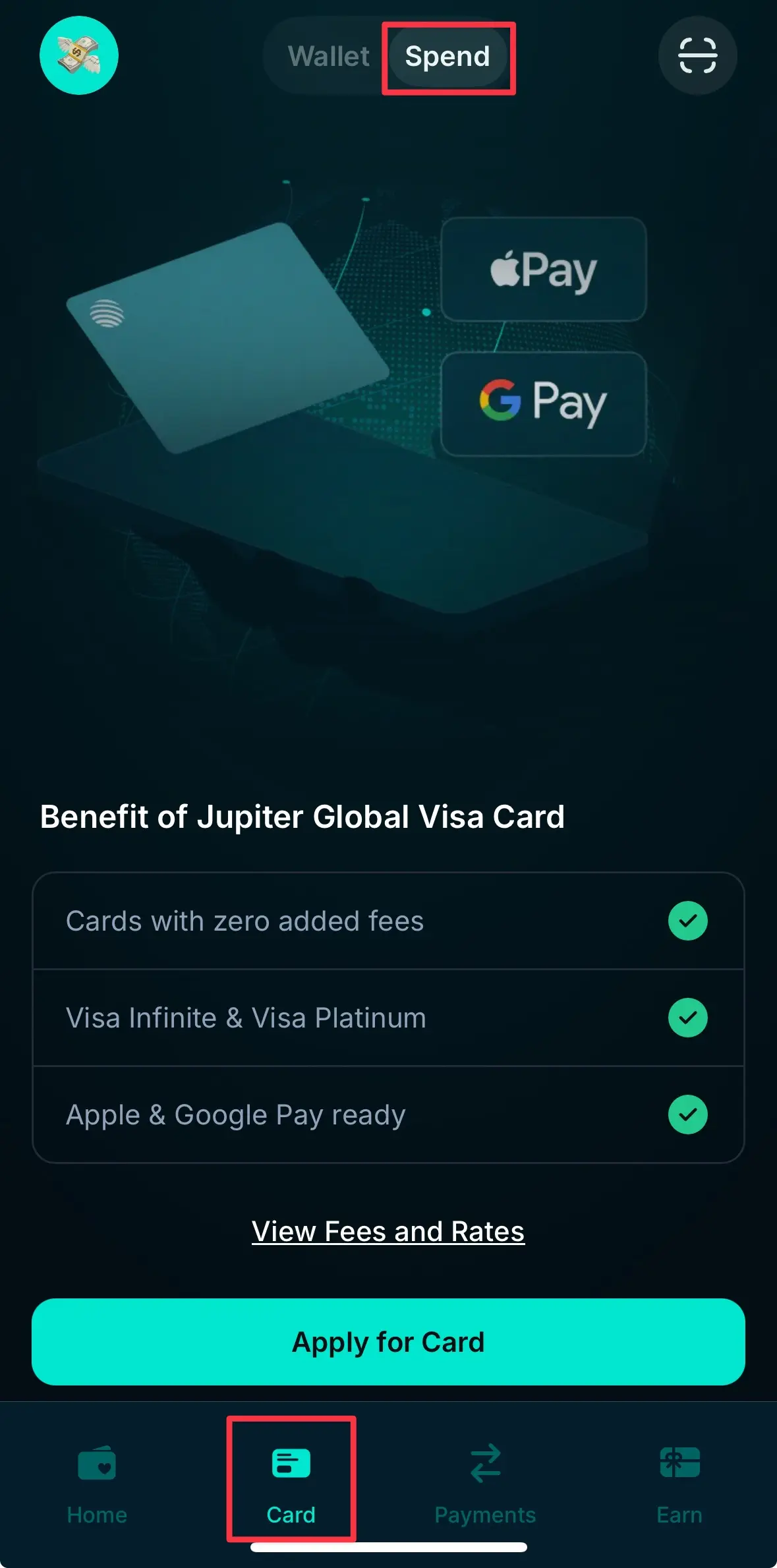The height and width of the screenshot is (1568, 777).
Task: Switch to the Wallet segment
Action: [x=328, y=57]
